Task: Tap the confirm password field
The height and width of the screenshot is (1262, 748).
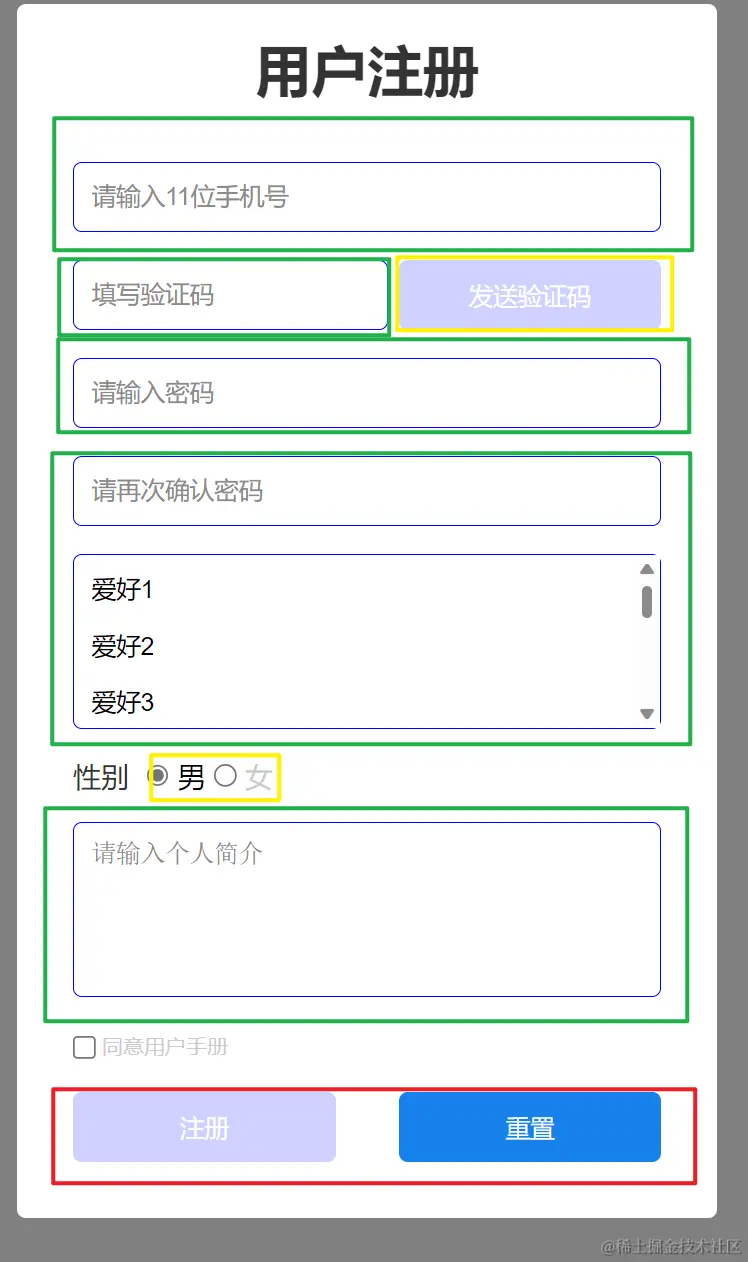Action: tap(366, 491)
